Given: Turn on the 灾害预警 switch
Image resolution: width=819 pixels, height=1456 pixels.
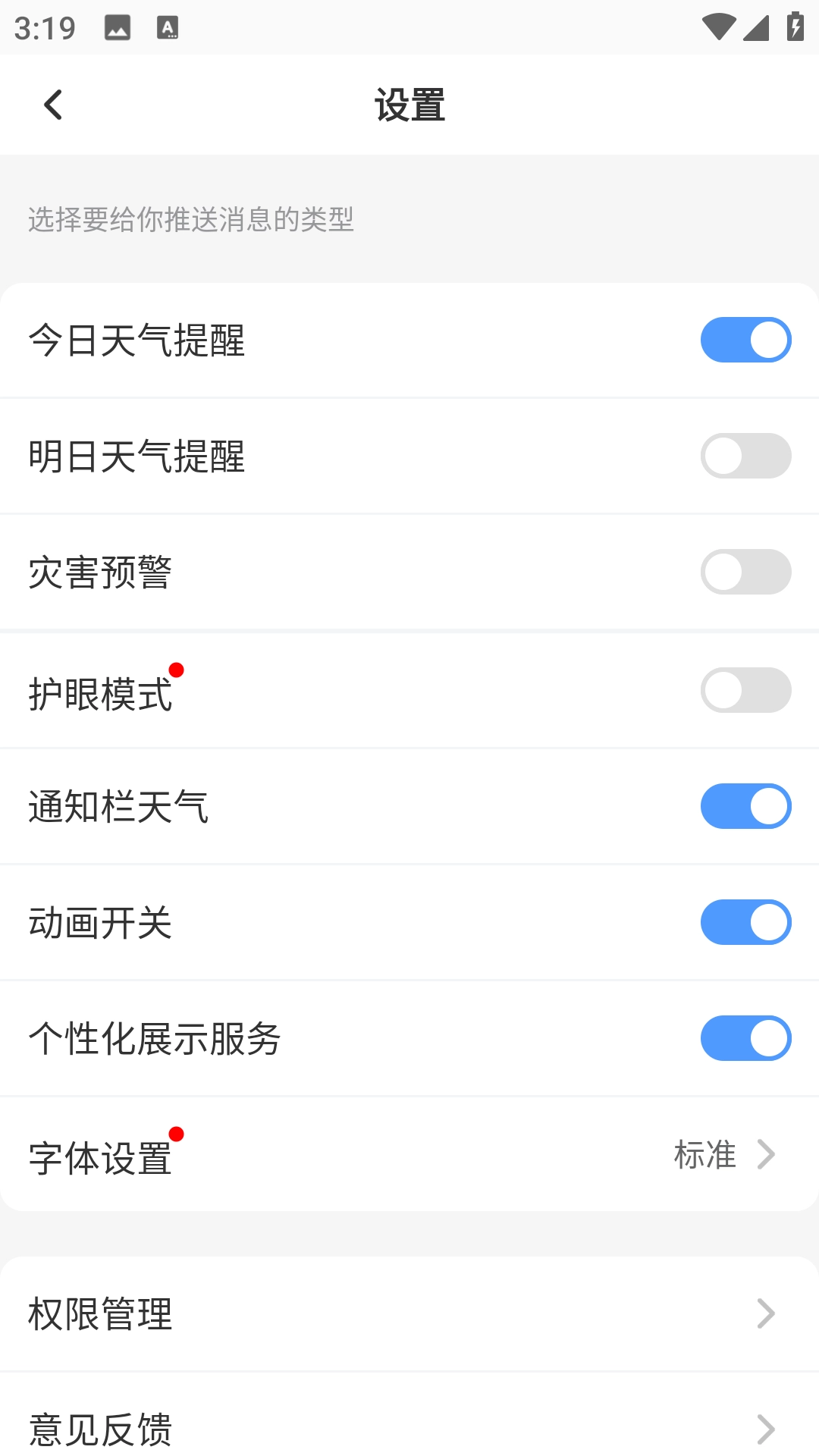Looking at the screenshot, I should (746, 573).
